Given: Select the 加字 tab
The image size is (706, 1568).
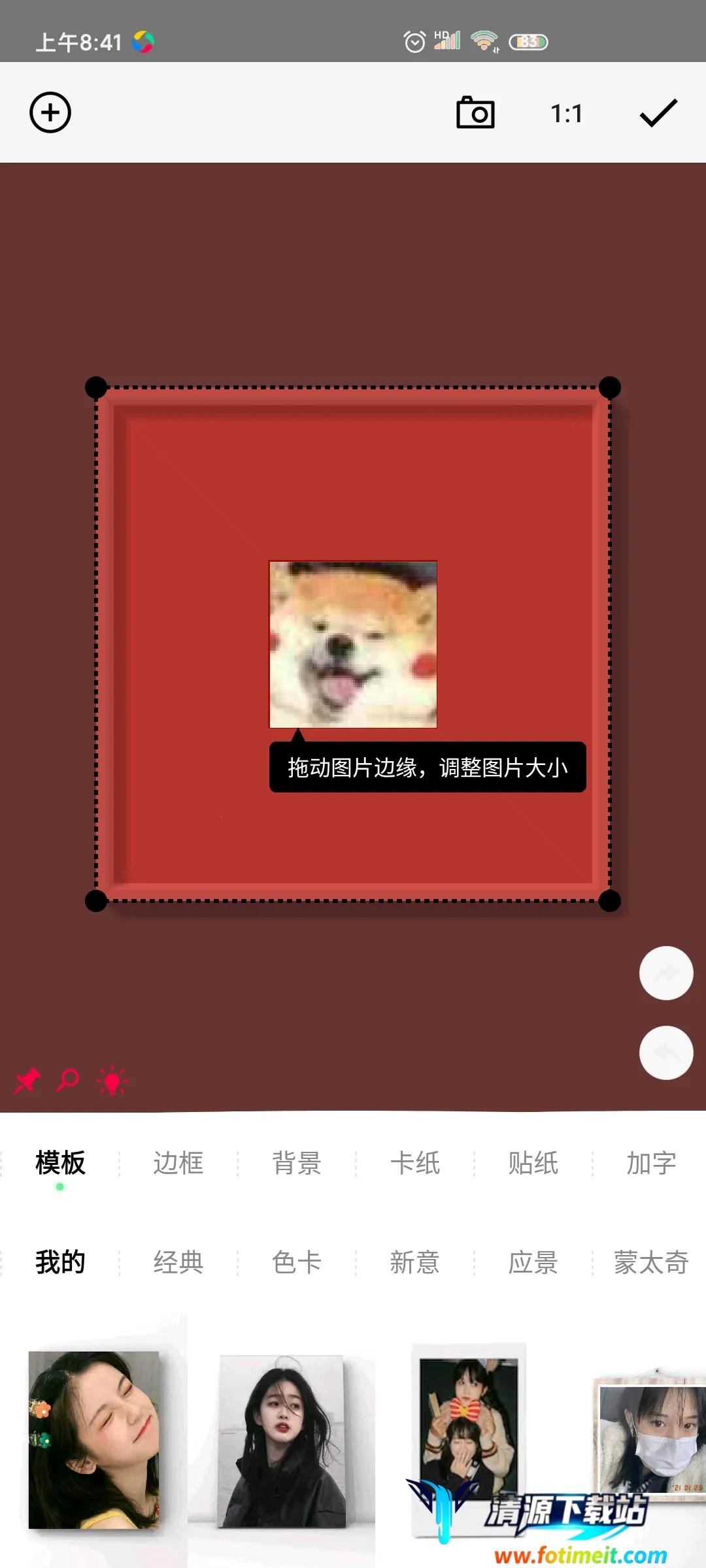Looking at the screenshot, I should [x=651, y=1164].
